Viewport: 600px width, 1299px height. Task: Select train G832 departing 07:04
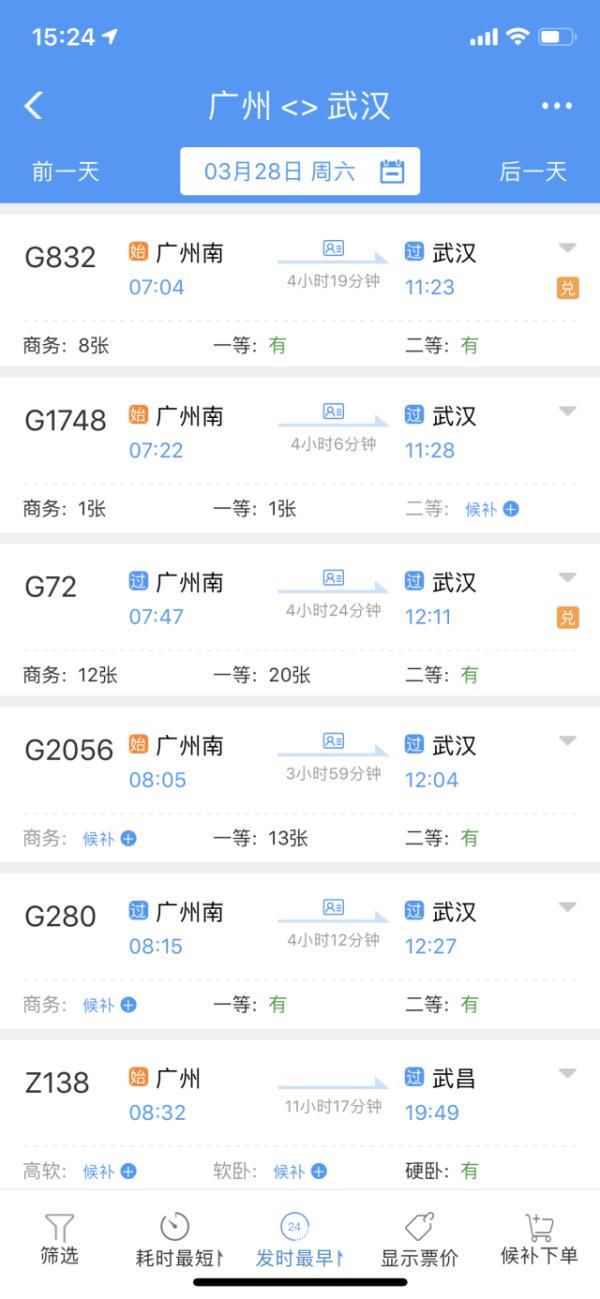tap(300, 291)
